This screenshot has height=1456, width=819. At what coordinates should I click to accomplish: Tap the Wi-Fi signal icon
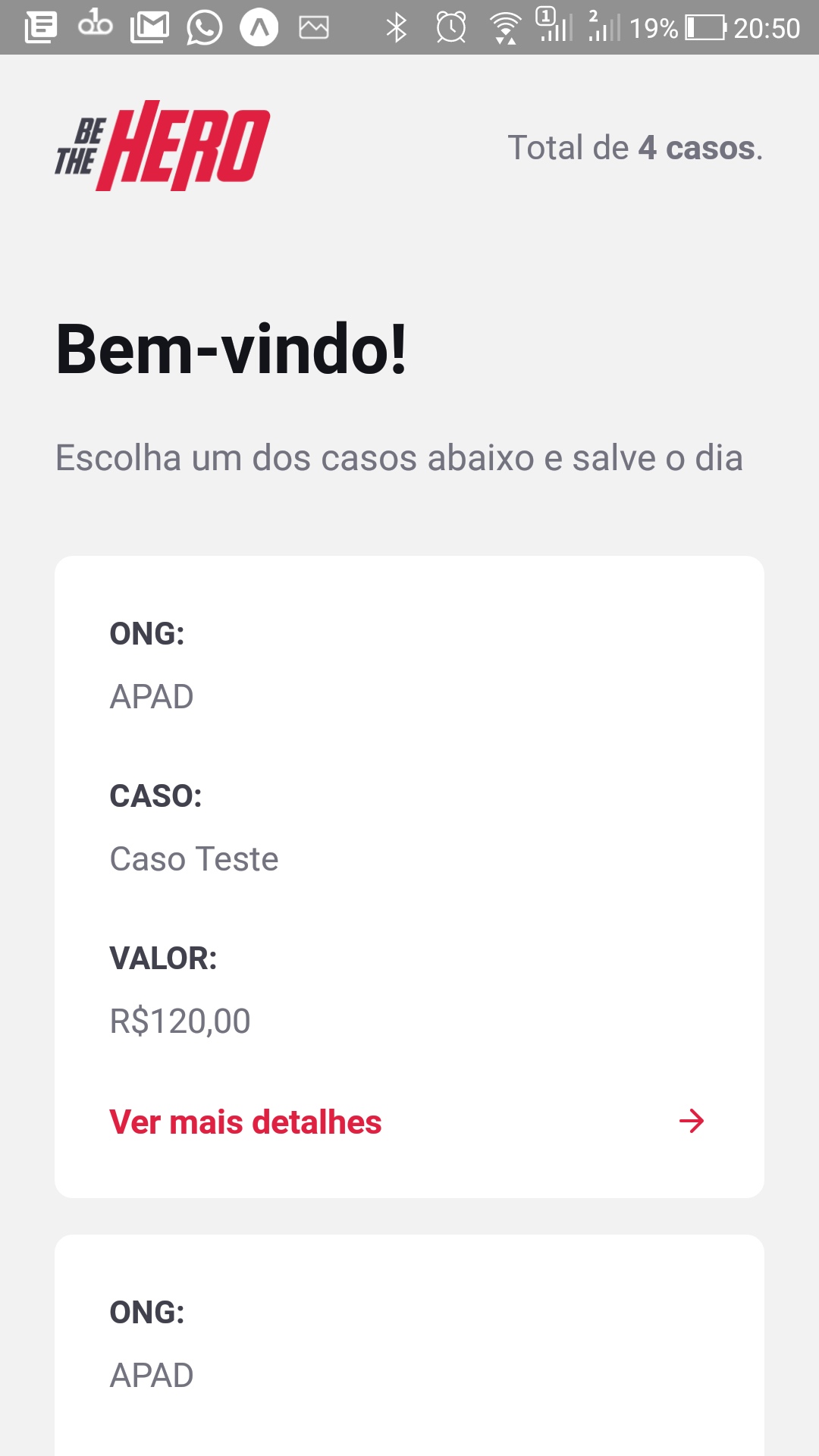[x=504, y=27]
